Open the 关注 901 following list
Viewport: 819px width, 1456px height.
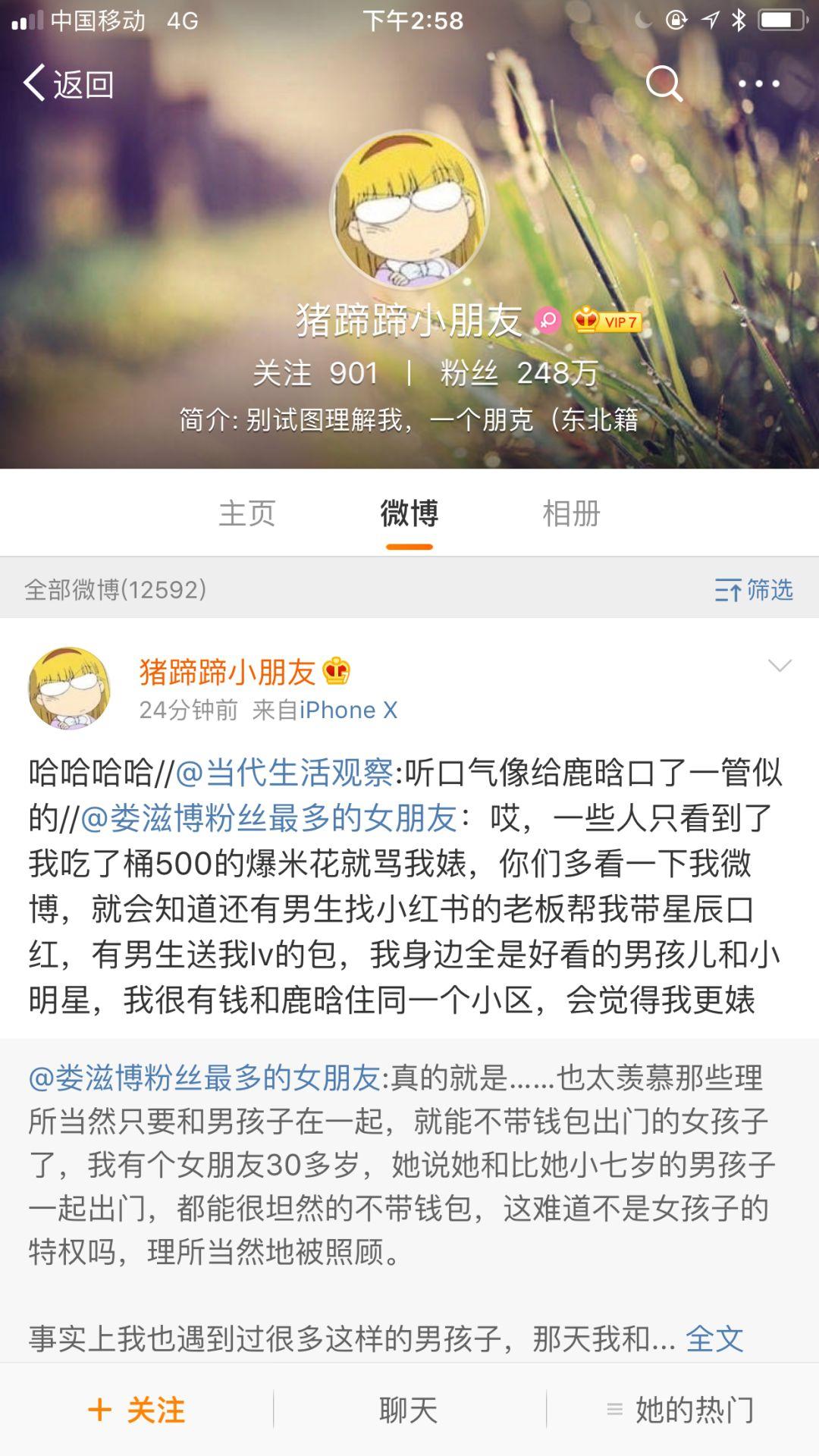click(315, 373)
